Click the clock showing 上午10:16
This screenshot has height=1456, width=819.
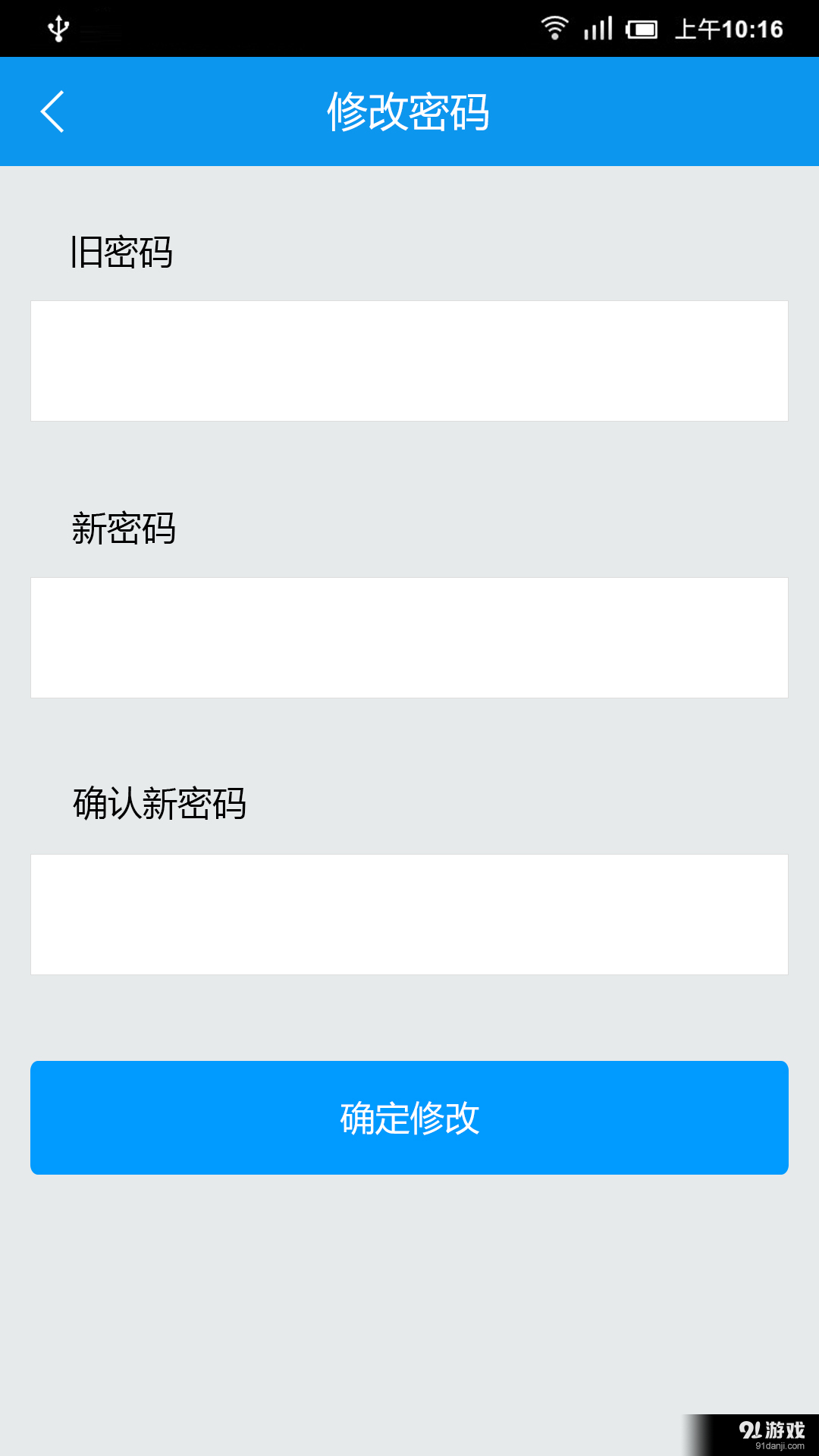click(729, 31)
